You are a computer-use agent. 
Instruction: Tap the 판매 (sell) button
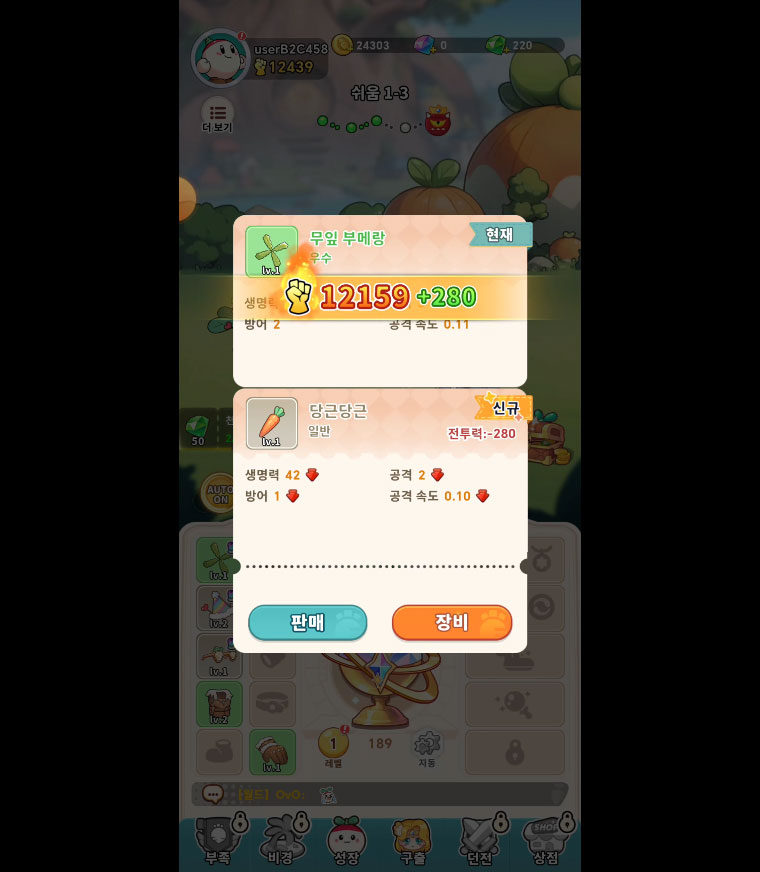coord(307,622)
